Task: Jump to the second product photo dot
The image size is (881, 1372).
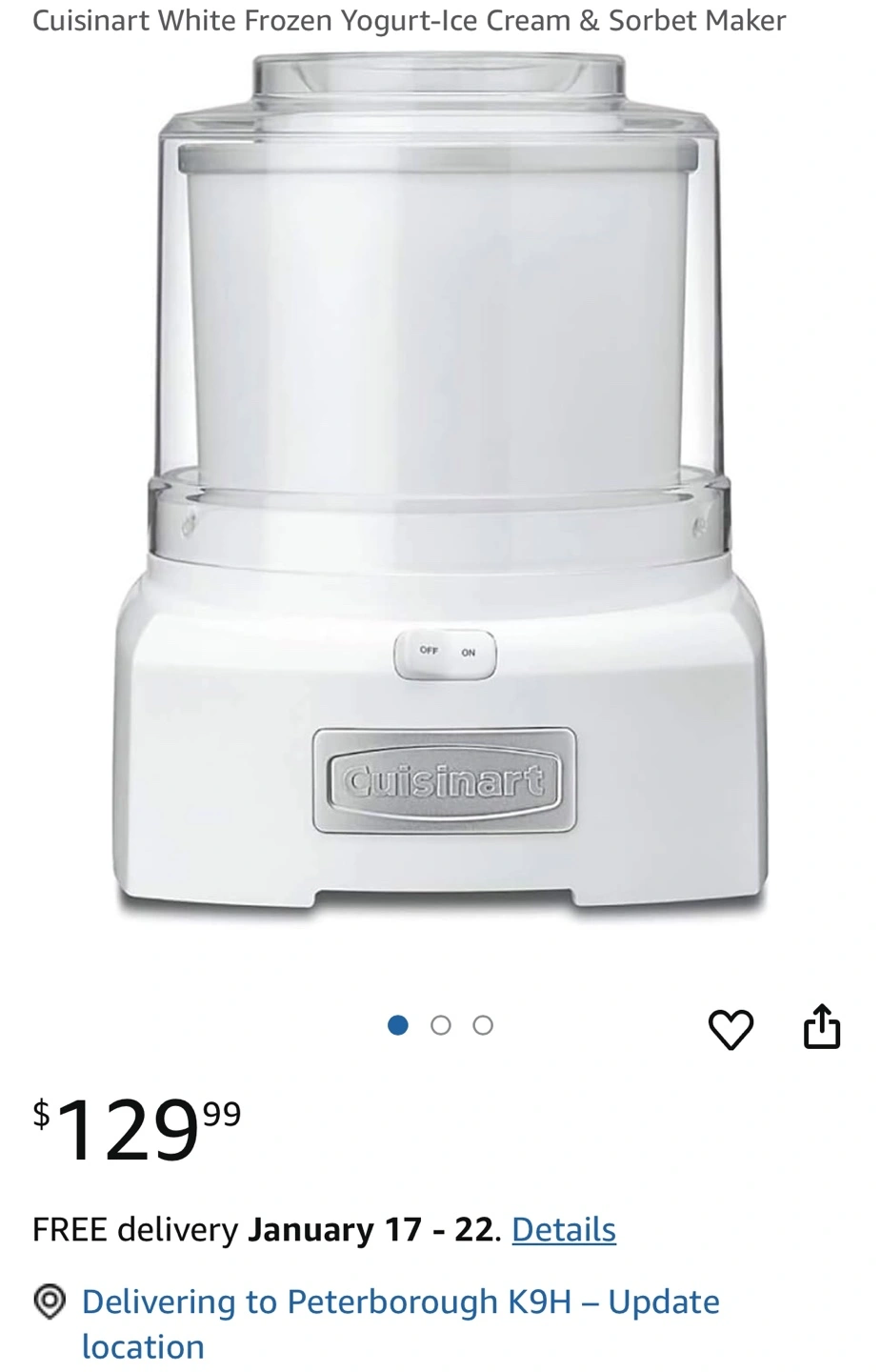Action: [x=440, y=1025]
